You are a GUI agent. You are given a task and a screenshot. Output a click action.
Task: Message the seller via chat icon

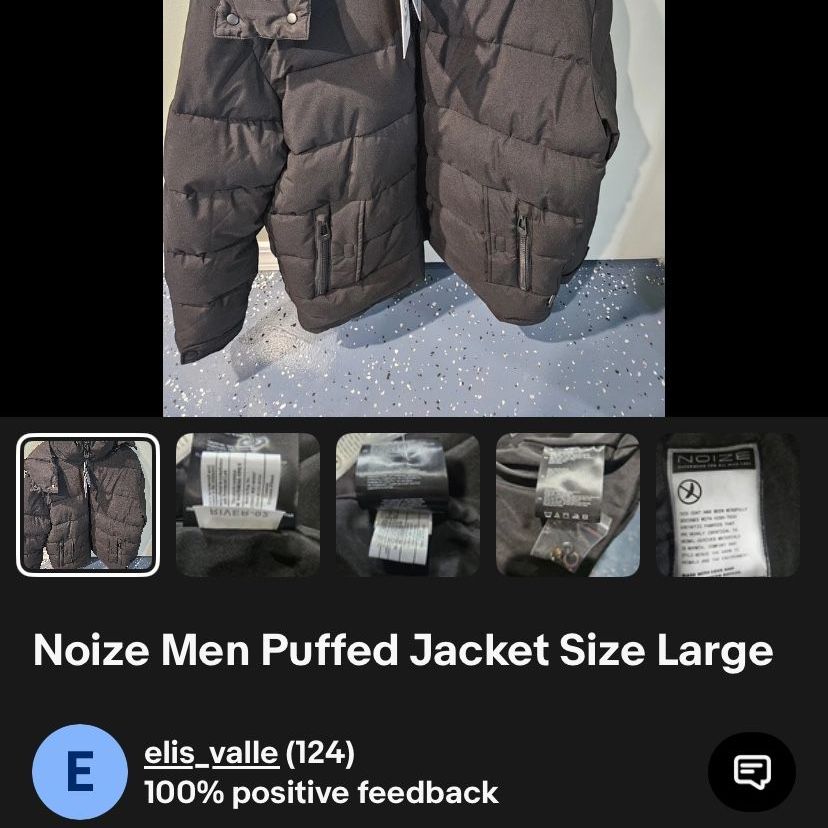click(751, 771)
